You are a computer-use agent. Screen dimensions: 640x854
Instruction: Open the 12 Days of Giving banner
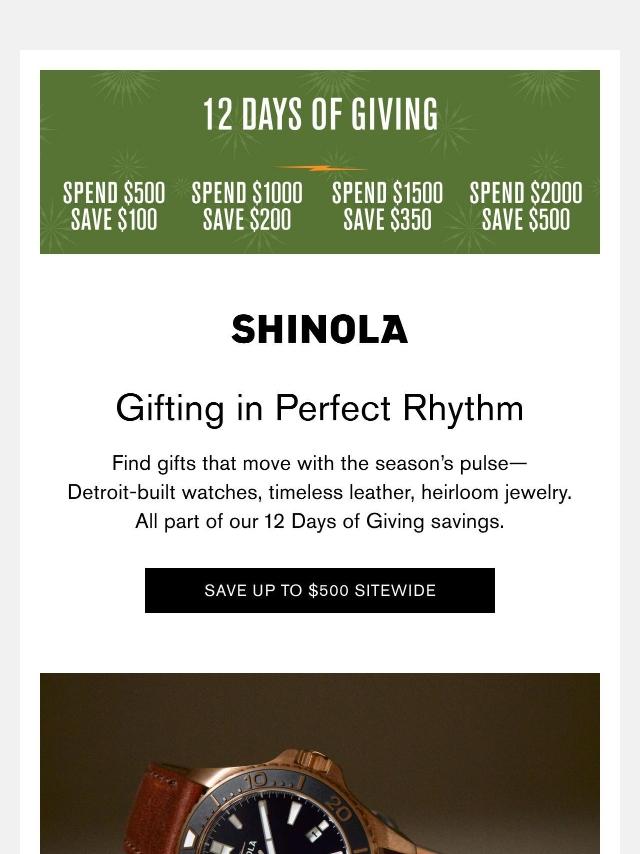320,162
